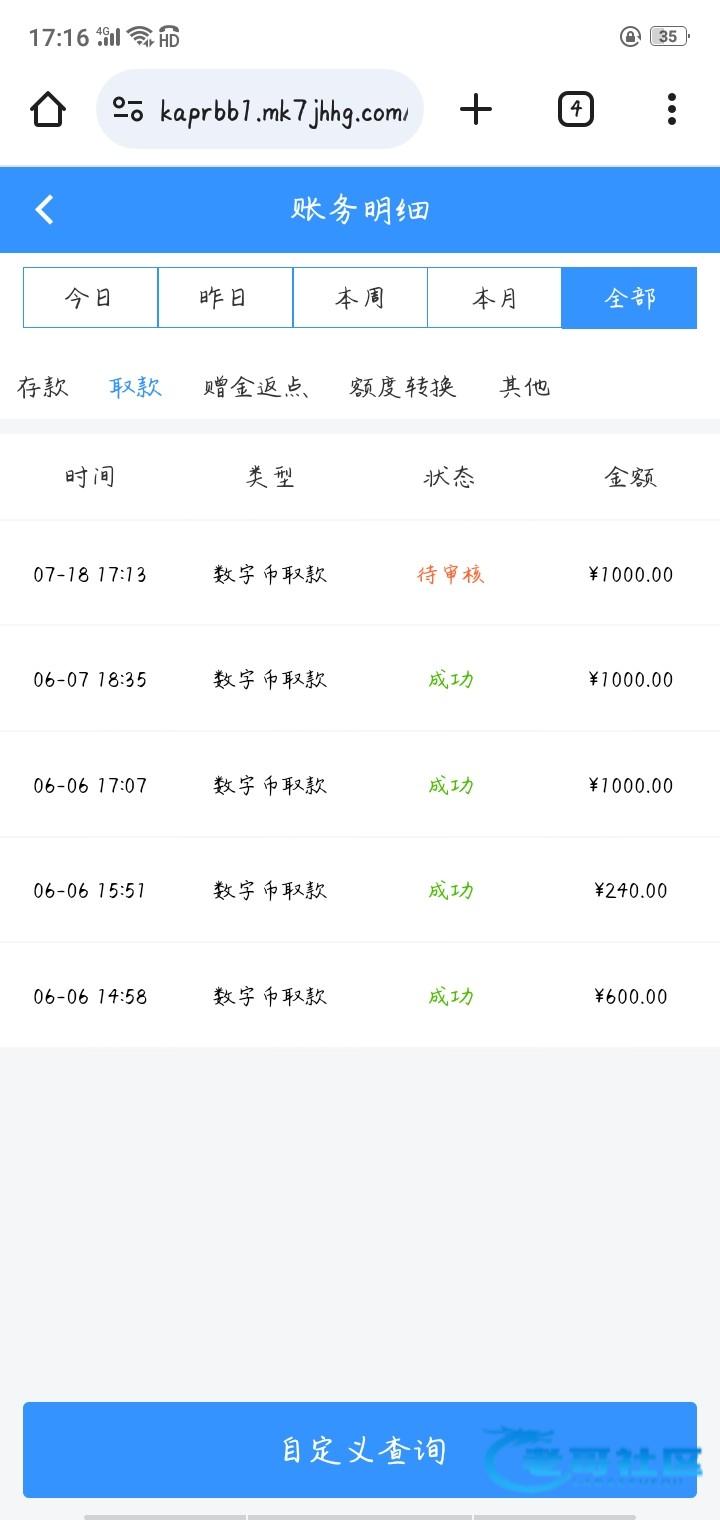720x1520 pixels.
Task: Switch to 额度转换 category
Action: [x=403, y=387]
